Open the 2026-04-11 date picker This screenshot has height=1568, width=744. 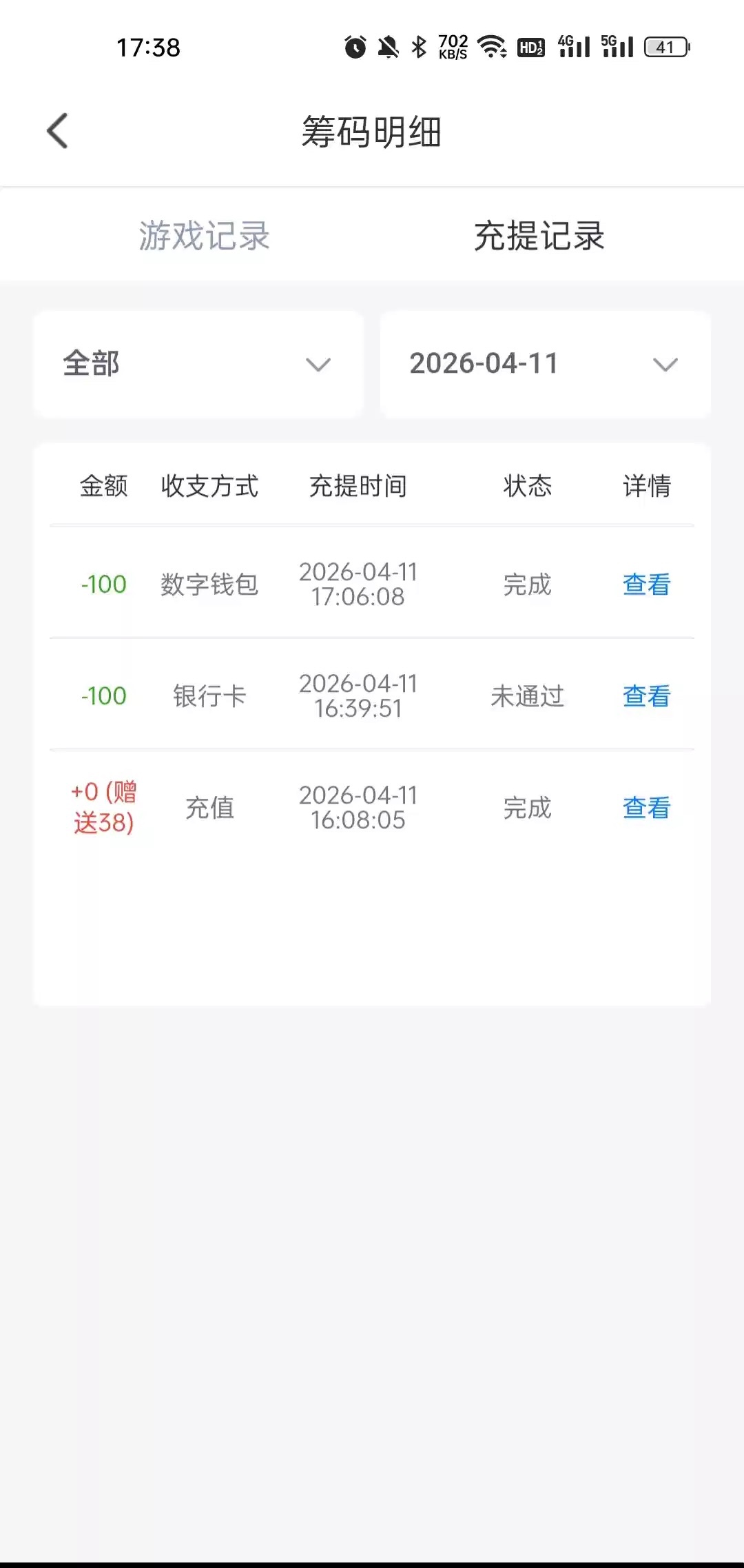[544, 364]
